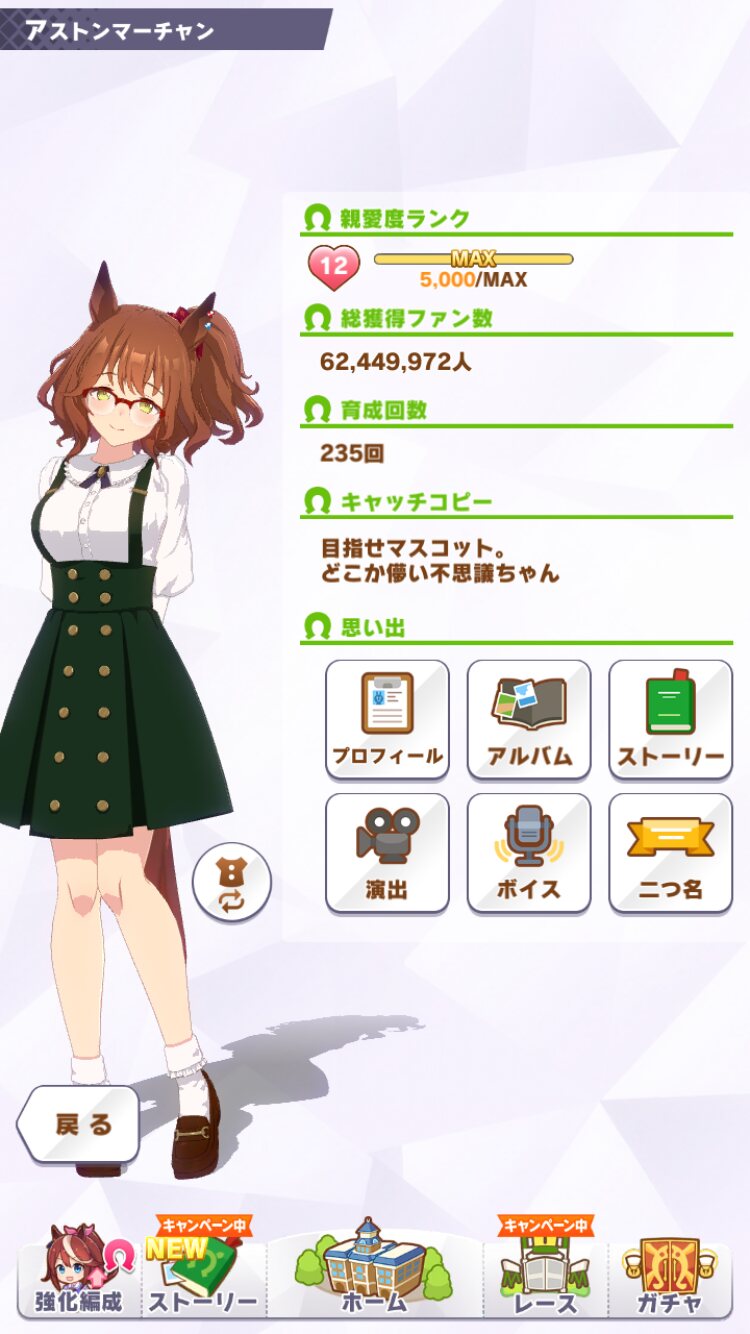This screenshot has width=750, height=1334.
Task: Go back with the 戻る button
Action: [x=78, y=1124]
